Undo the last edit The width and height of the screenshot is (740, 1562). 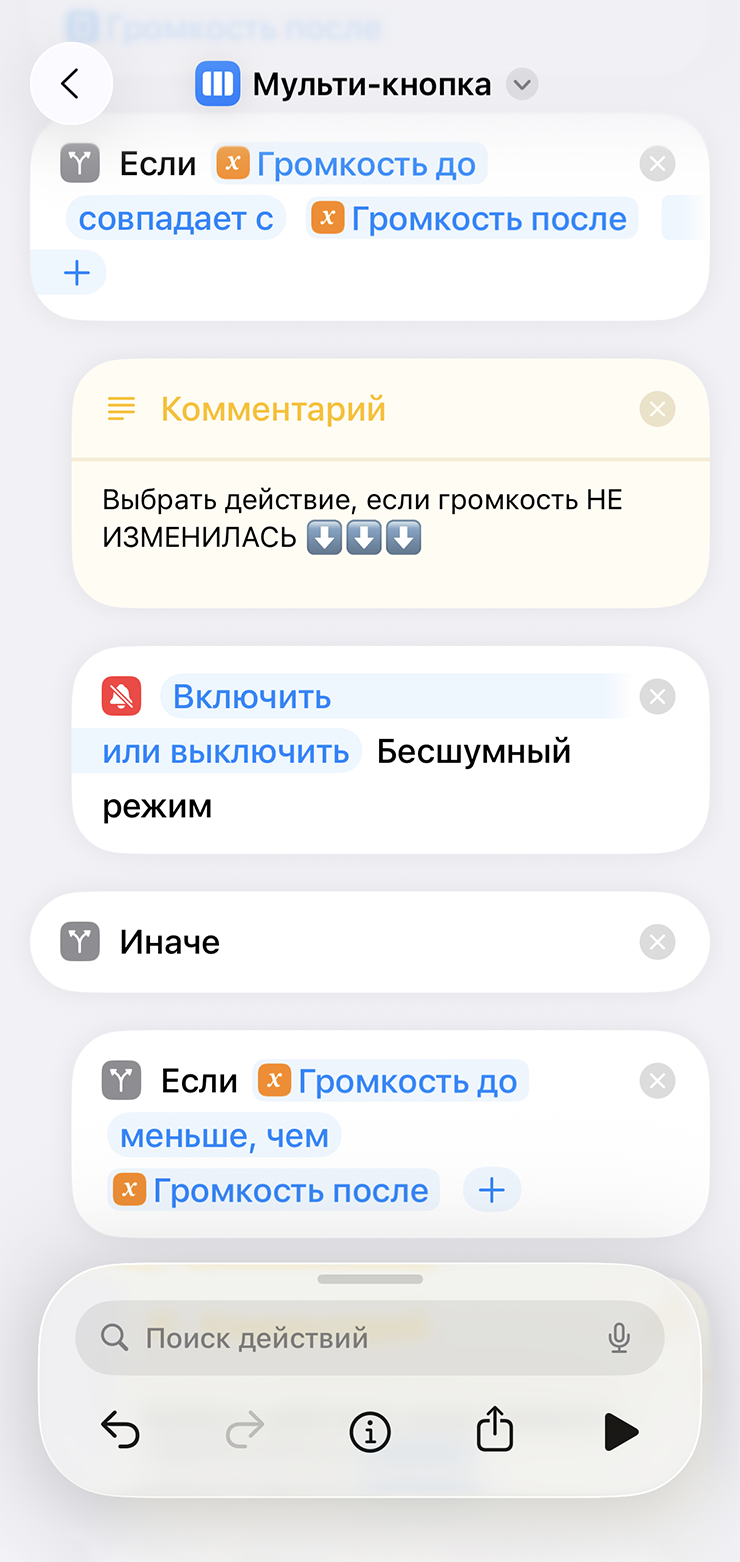121,1432
